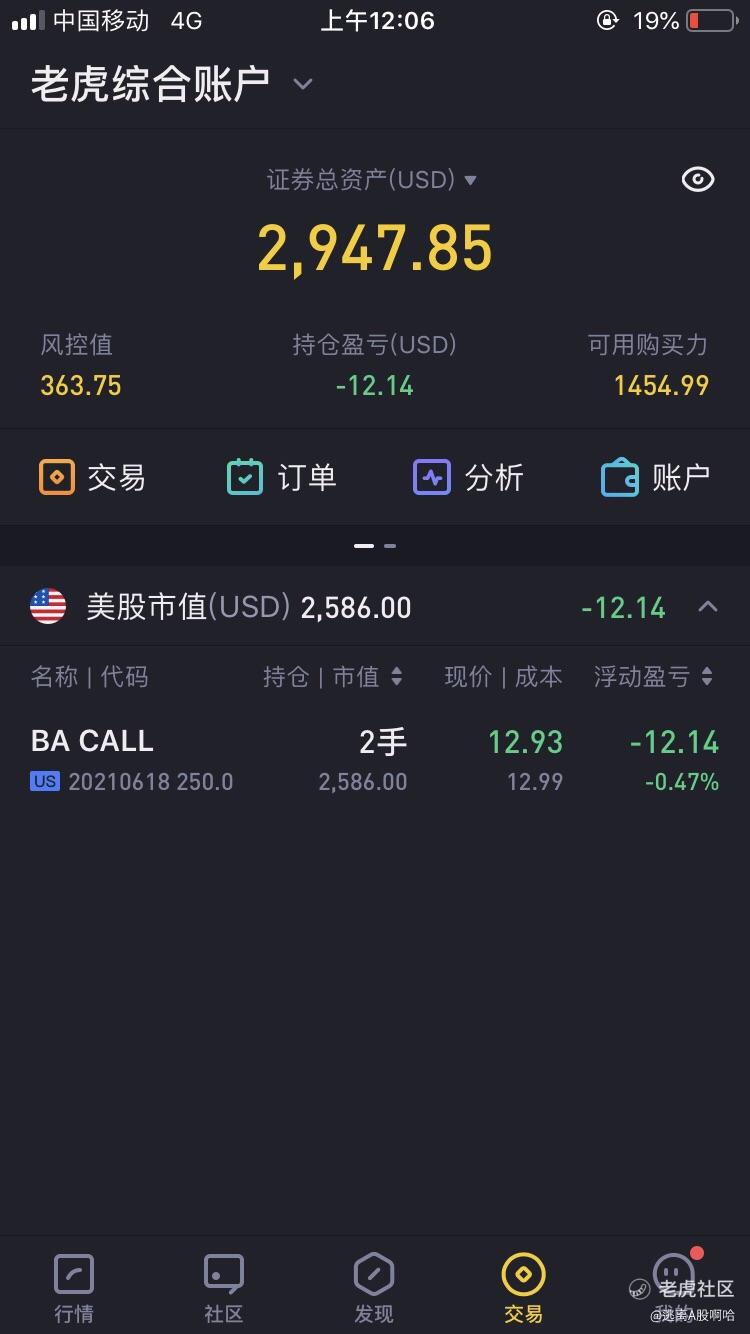Tap the shortcut row page indicator
Screen dimensions: 750x1334
pyautogui.click(x=375, y=546)
